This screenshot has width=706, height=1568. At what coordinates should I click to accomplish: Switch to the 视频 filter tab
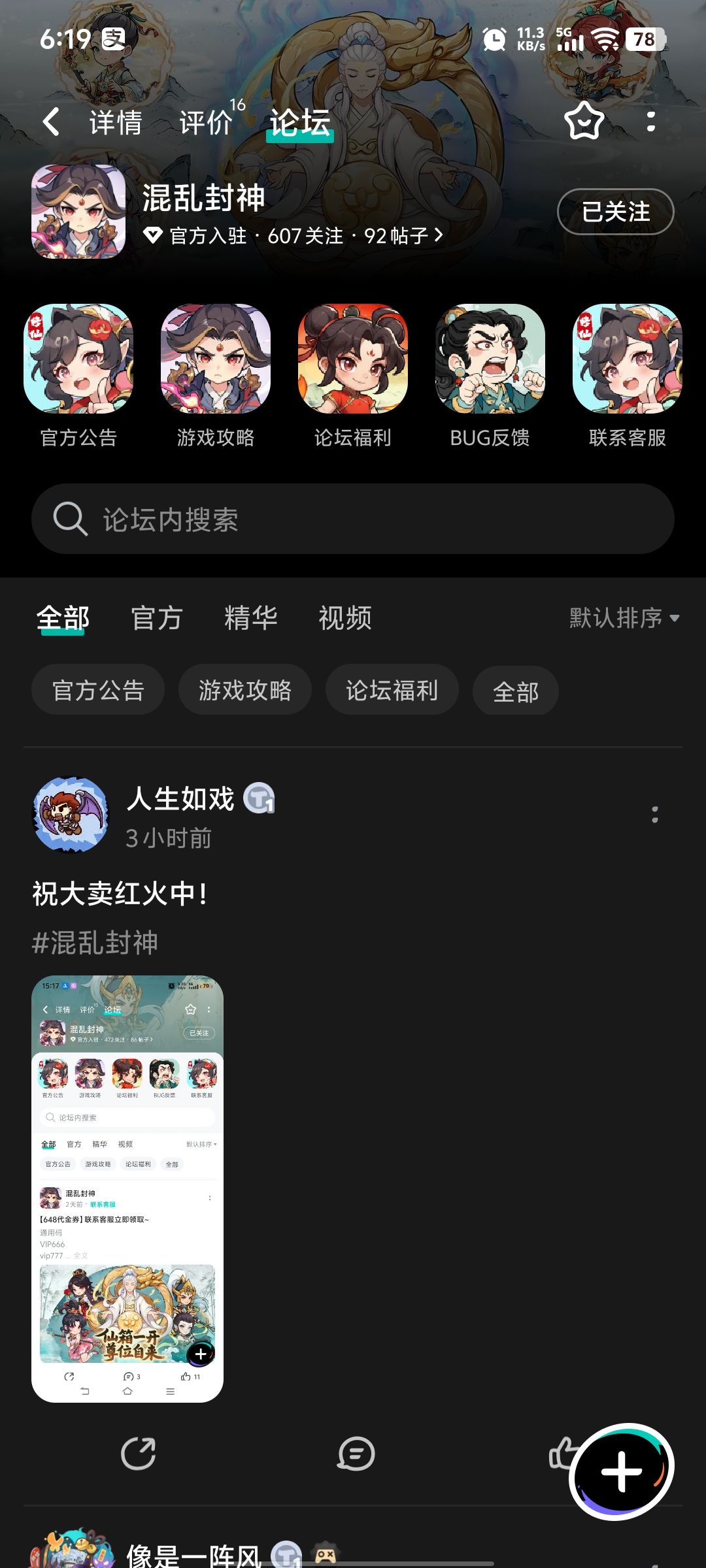point(345,618)
